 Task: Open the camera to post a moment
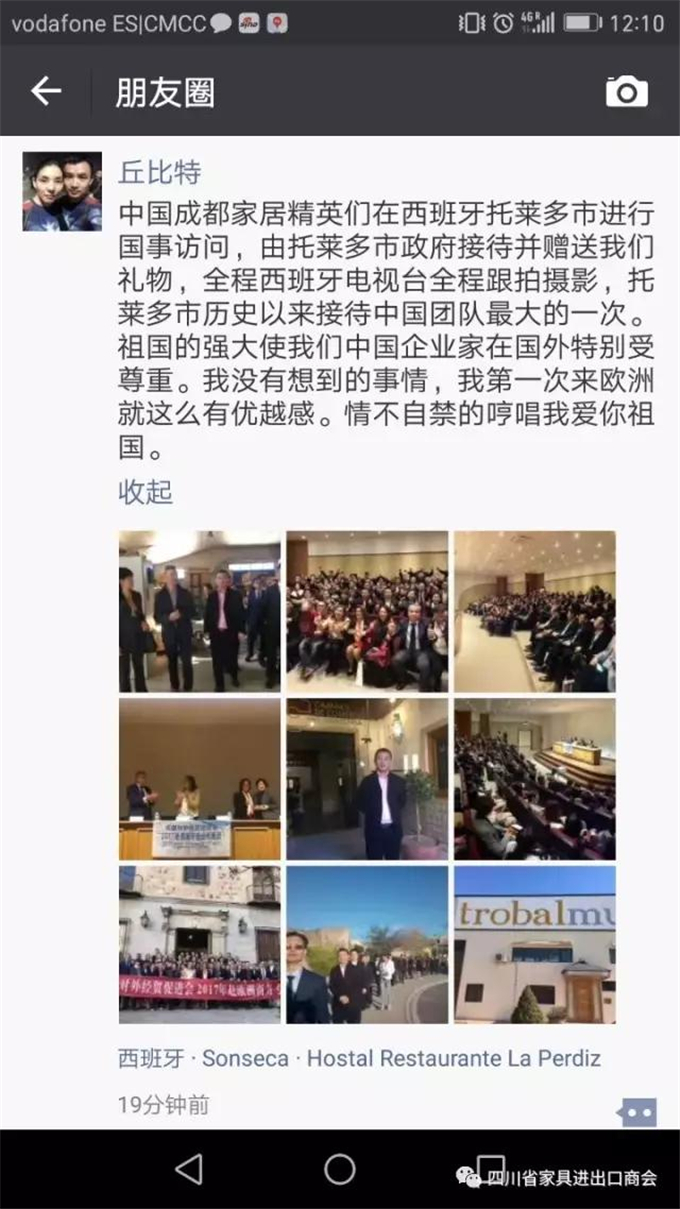point(626,92)
